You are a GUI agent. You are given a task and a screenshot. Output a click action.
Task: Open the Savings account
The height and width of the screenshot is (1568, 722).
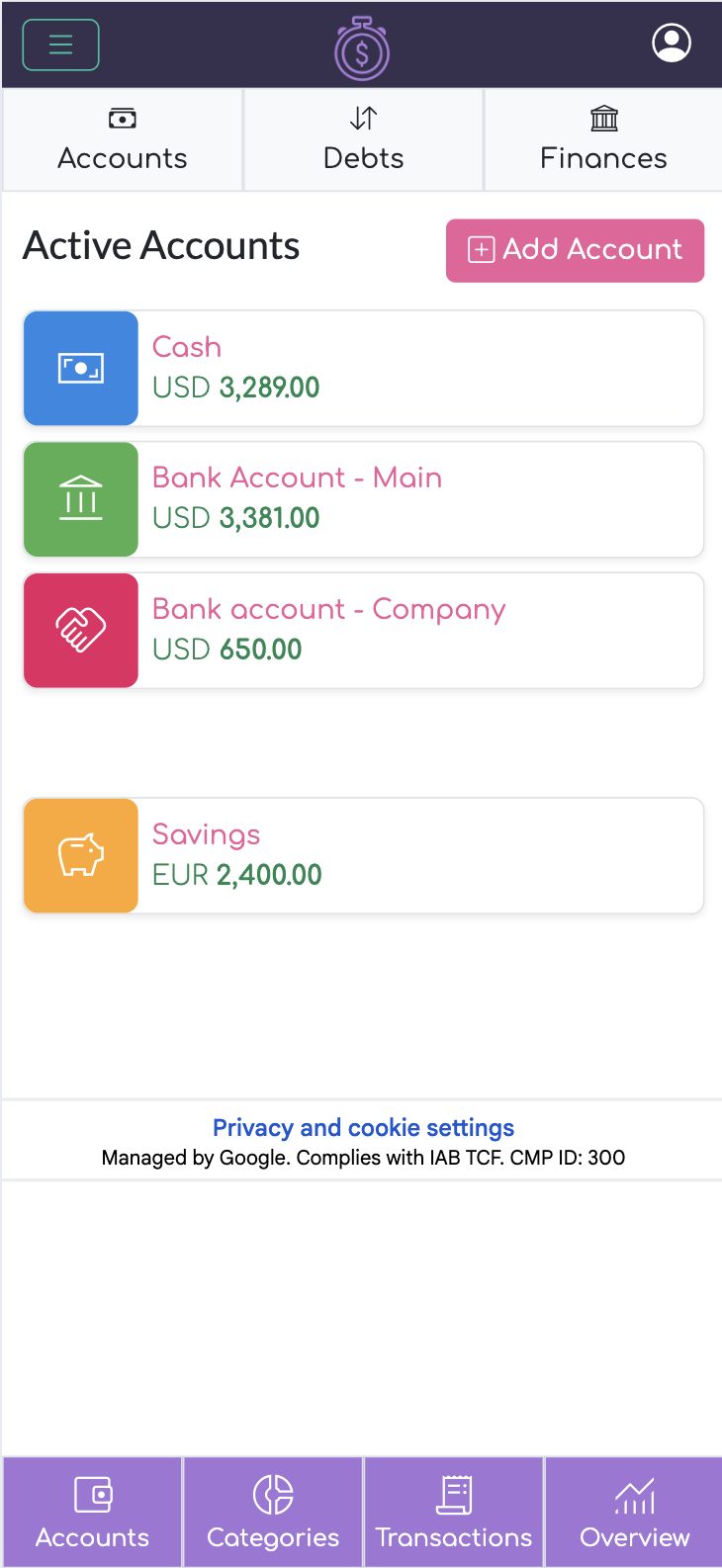click(363, 855)
